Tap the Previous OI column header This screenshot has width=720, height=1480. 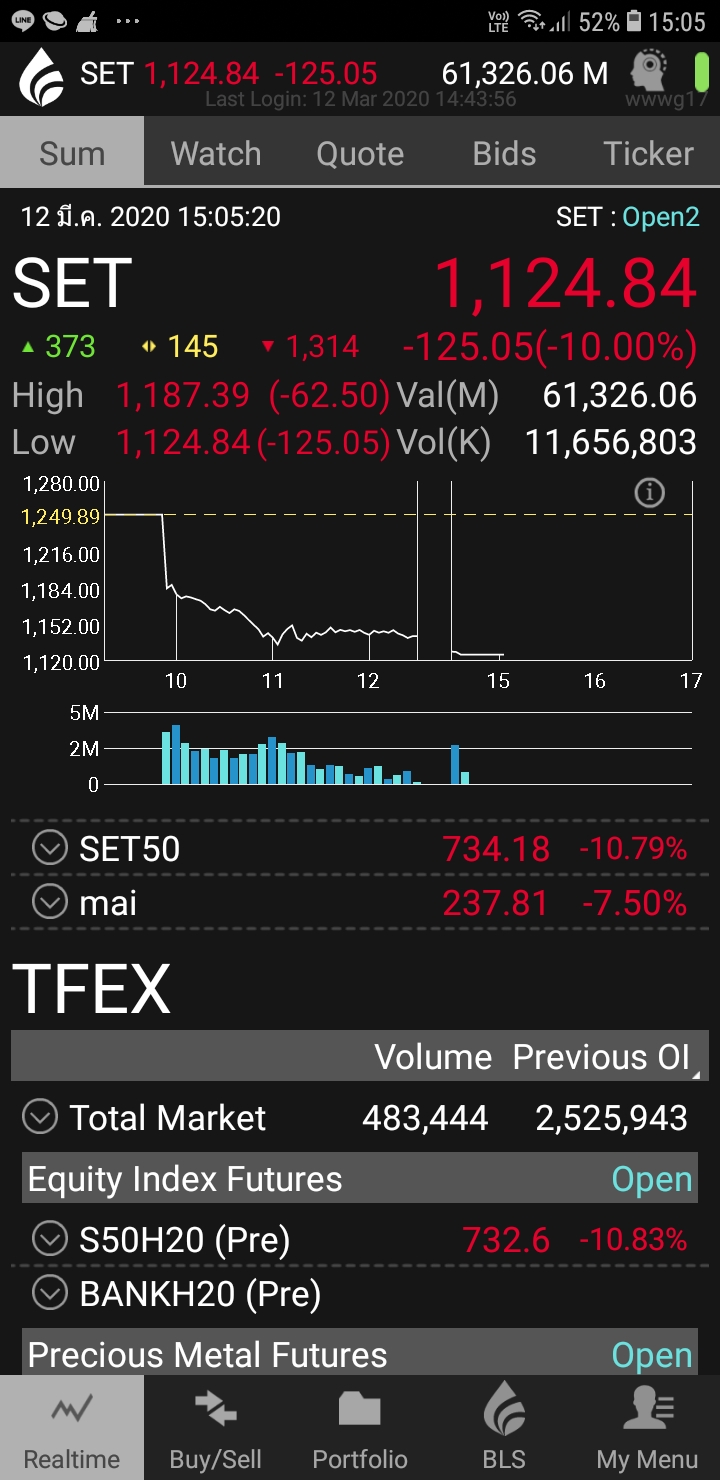pos(602,1057)
